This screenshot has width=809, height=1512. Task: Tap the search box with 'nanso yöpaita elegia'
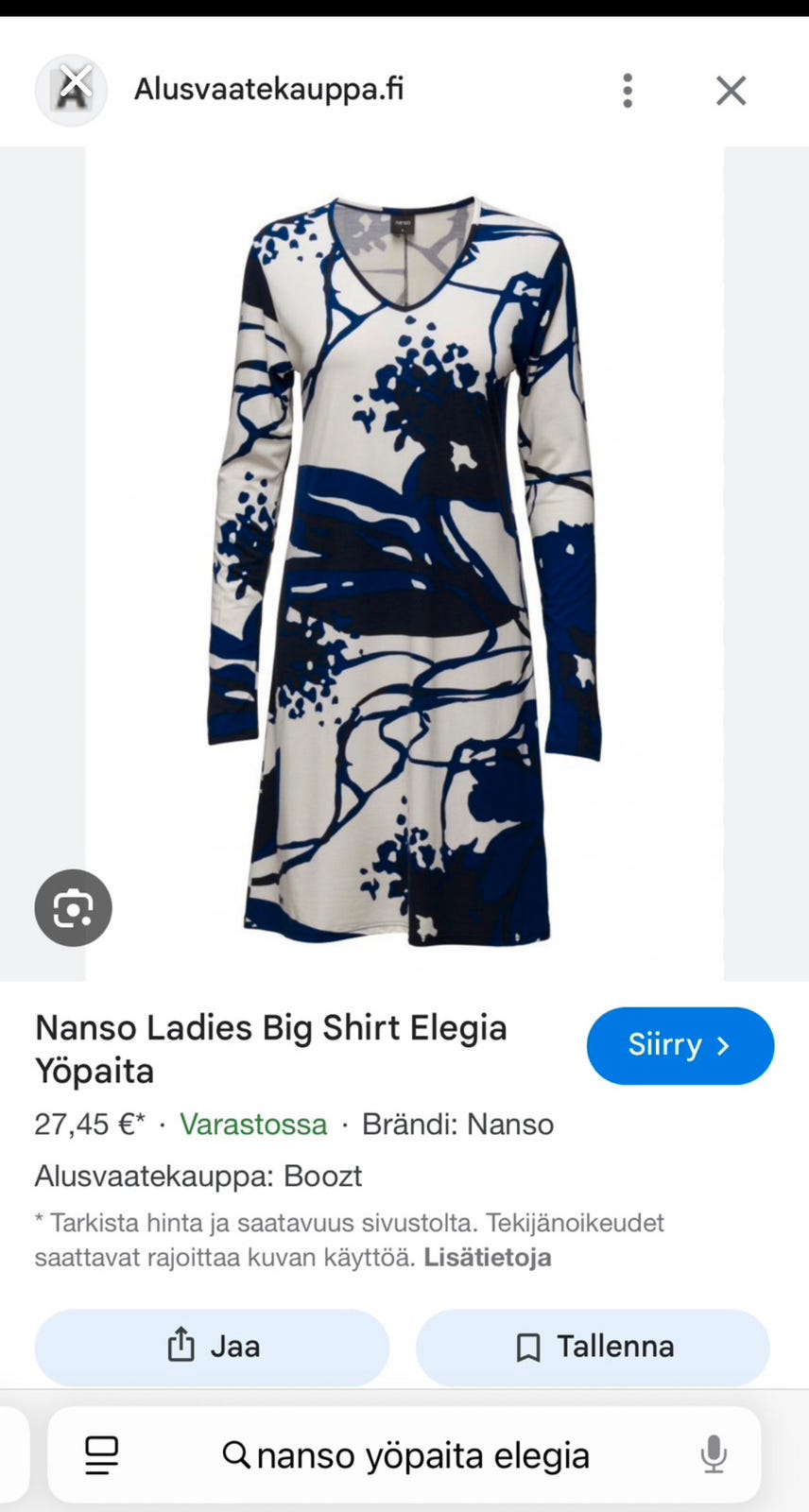[422, 1455]
